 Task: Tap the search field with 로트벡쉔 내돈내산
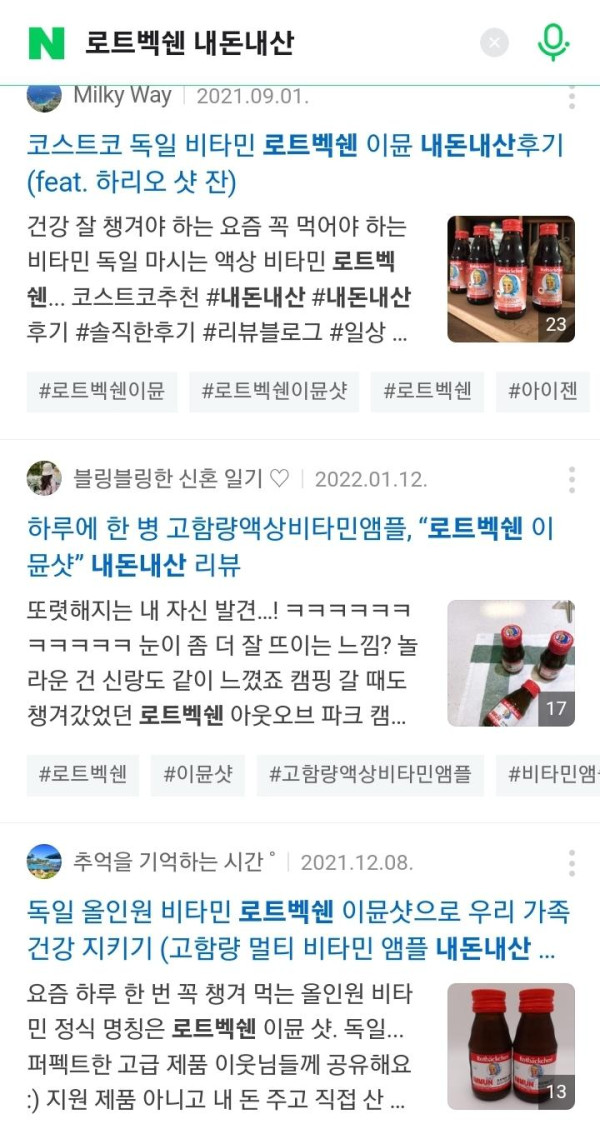(x=276, y=44)
